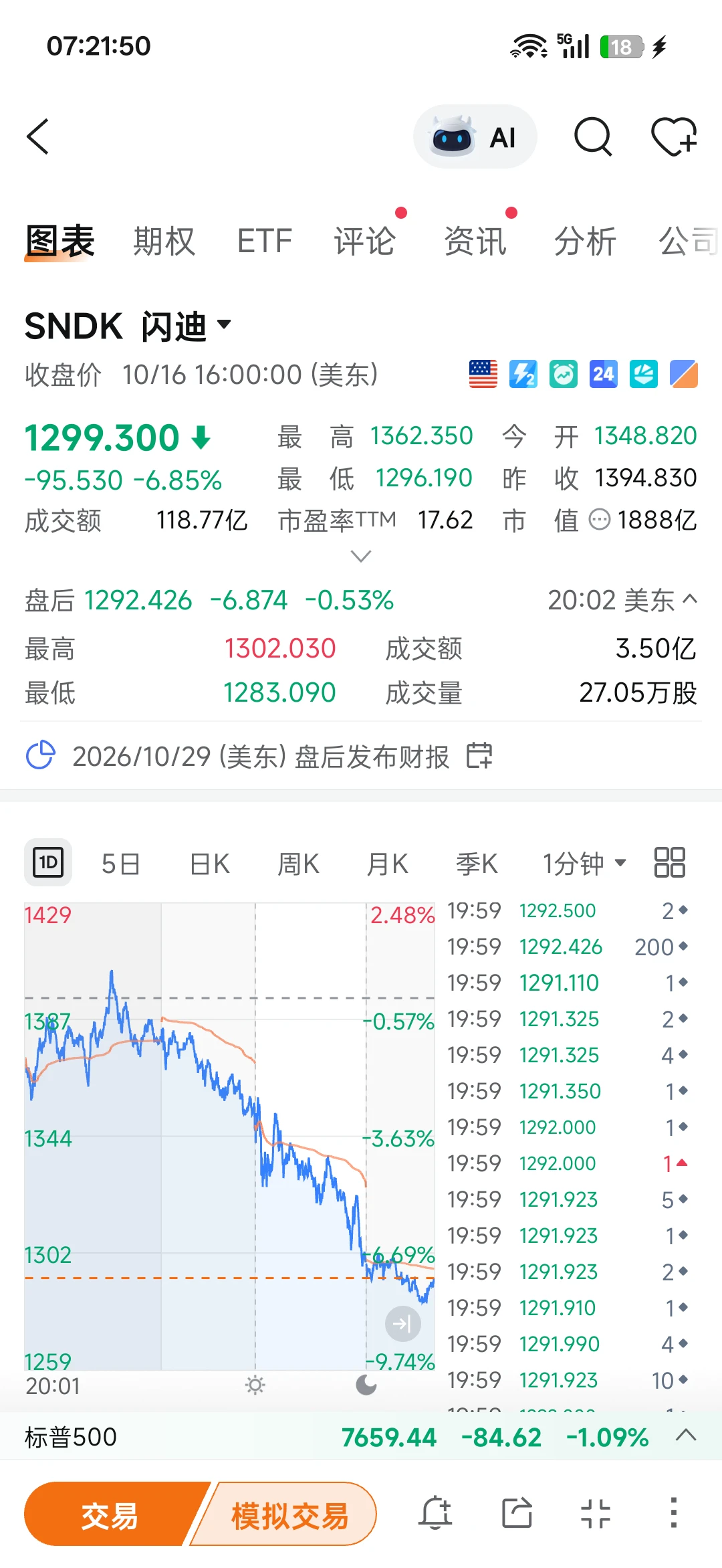
Task: Expand more quote details below 市盈率TTM
Action: pyautogui.click(x=361, y=557)
